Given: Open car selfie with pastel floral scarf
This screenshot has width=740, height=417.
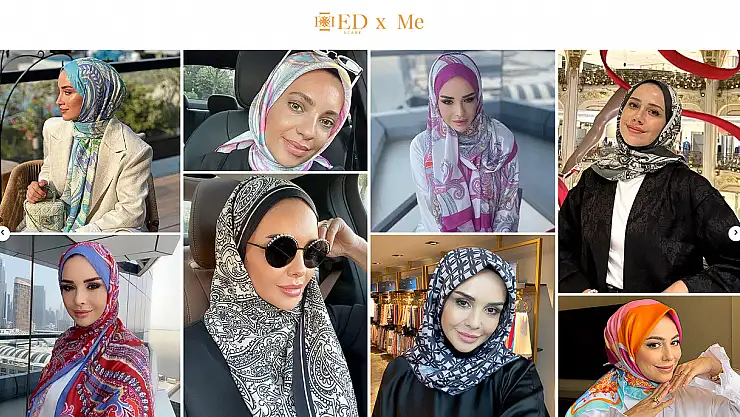Looking at the screenshot, I should (x=275, y=110).
